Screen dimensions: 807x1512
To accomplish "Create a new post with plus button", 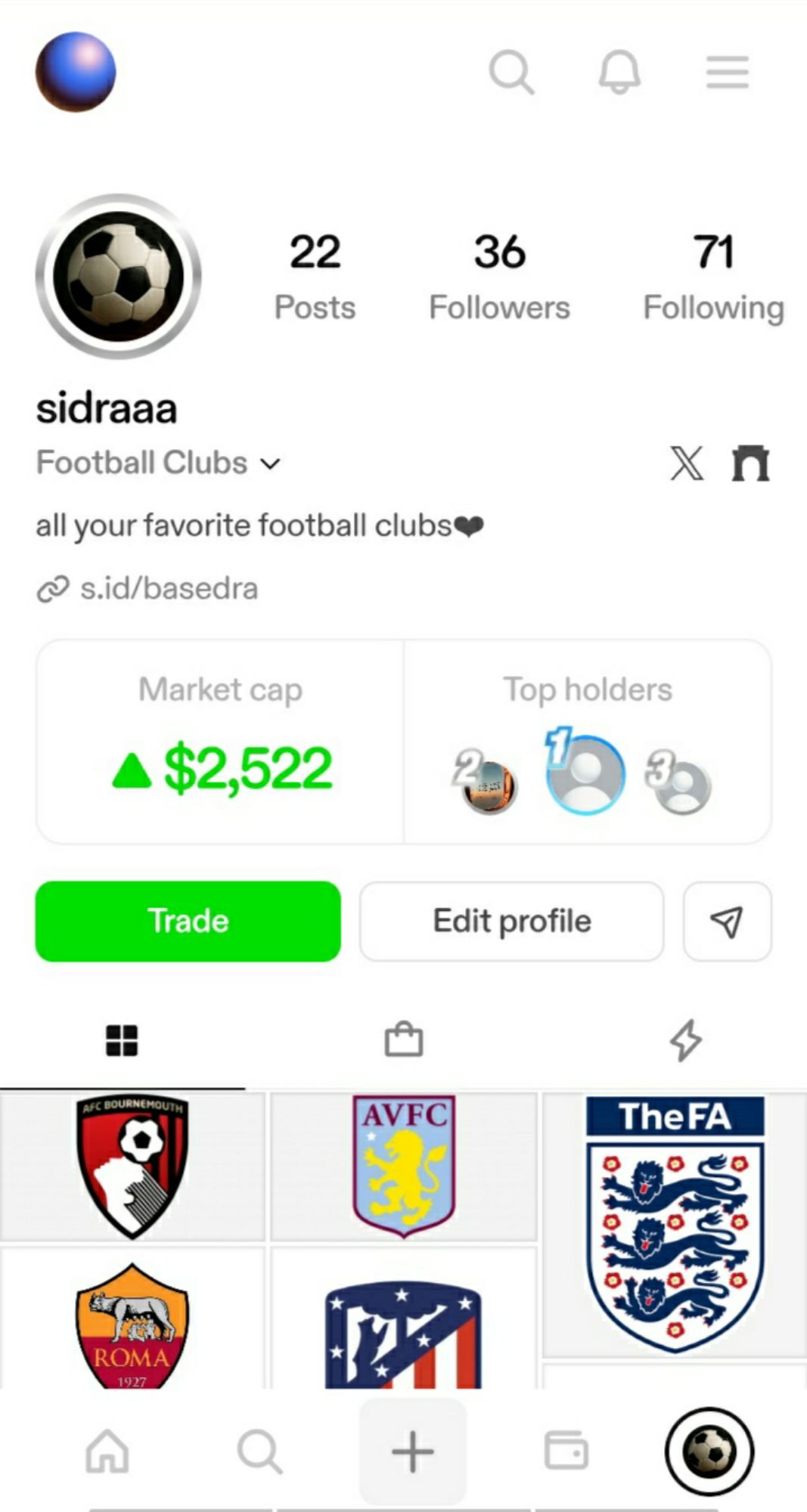I will click(x=412, y=1452).
